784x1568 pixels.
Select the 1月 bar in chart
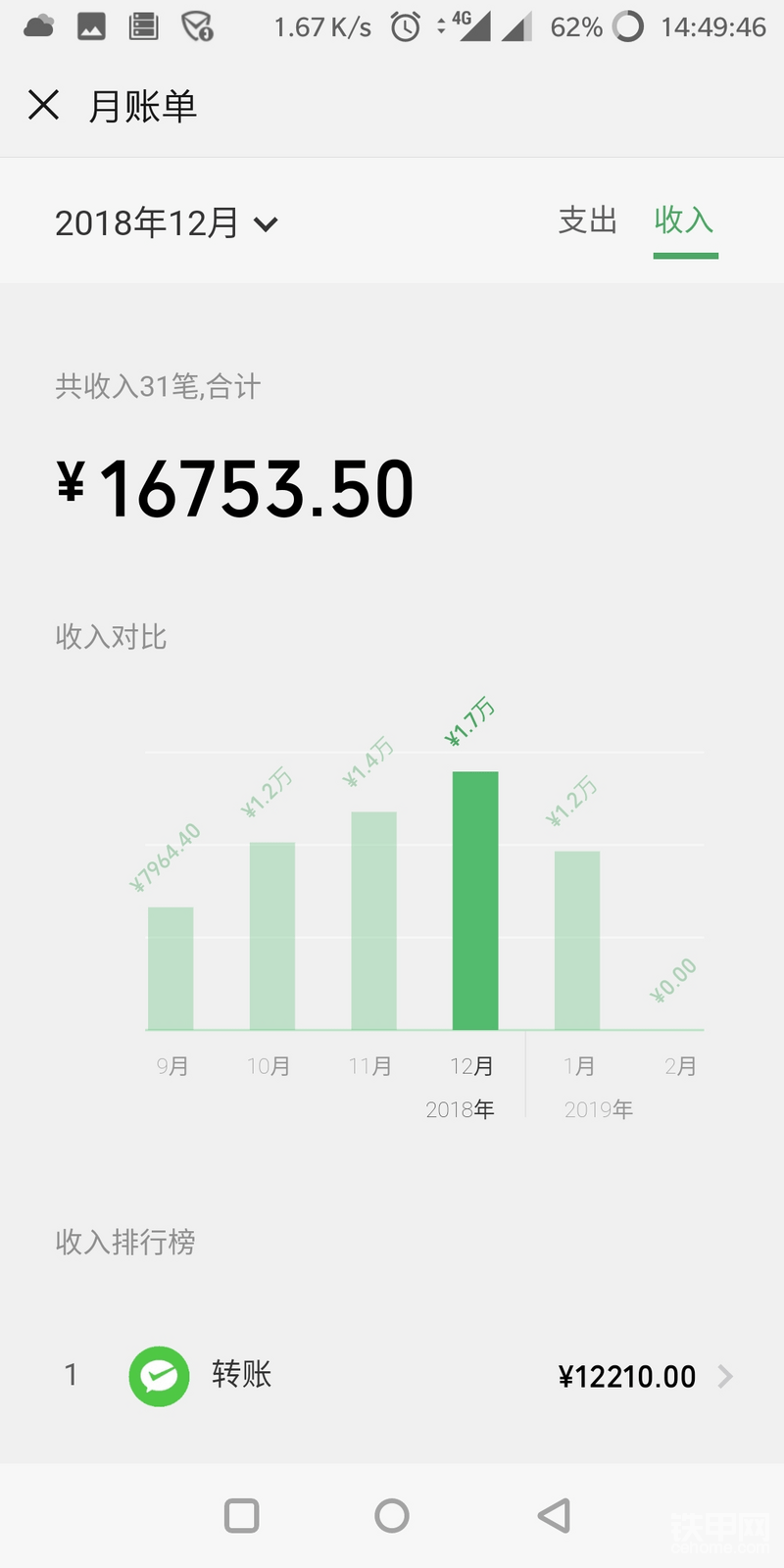tap(577, 941)
